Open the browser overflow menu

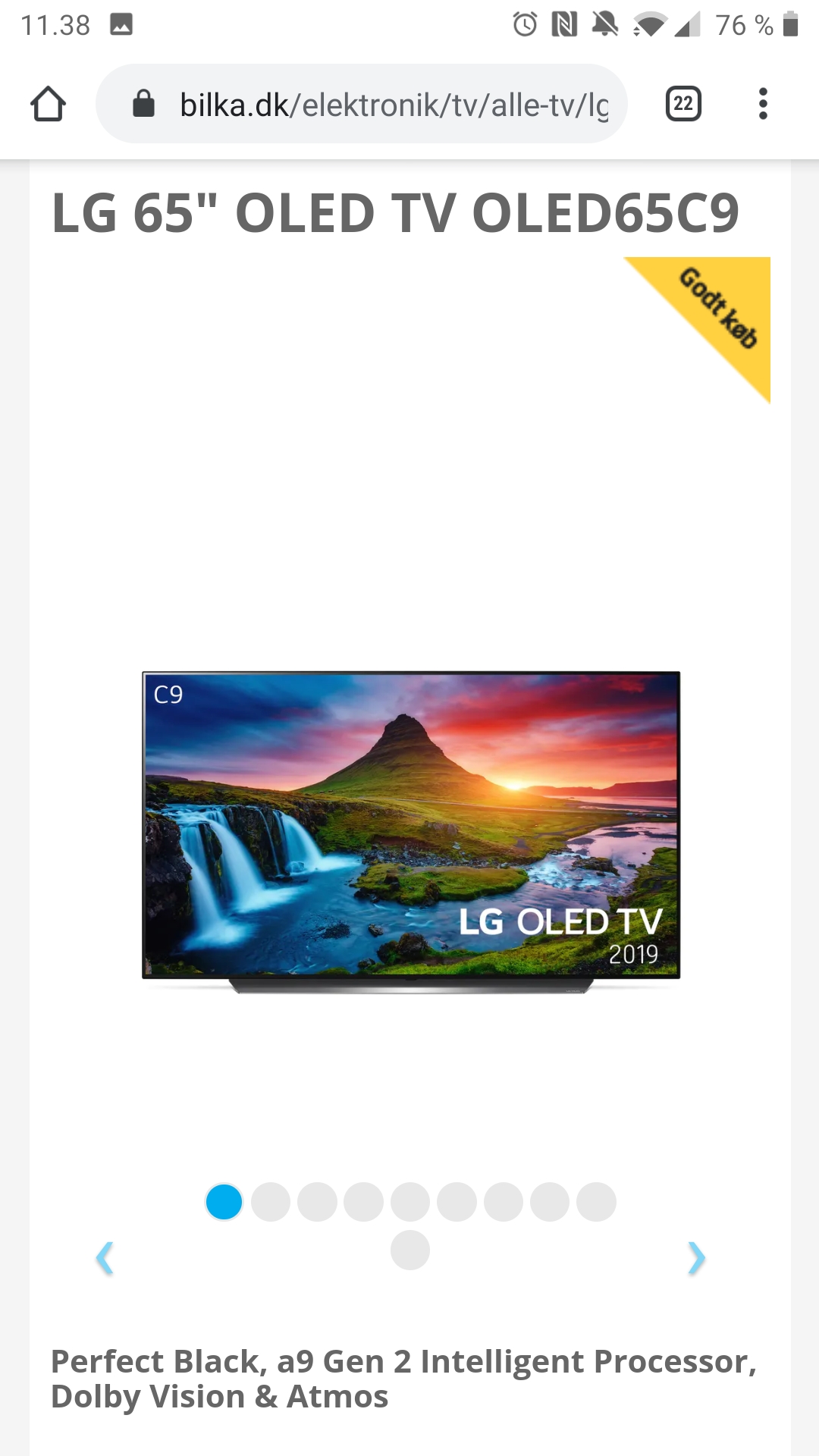point(763,104)
